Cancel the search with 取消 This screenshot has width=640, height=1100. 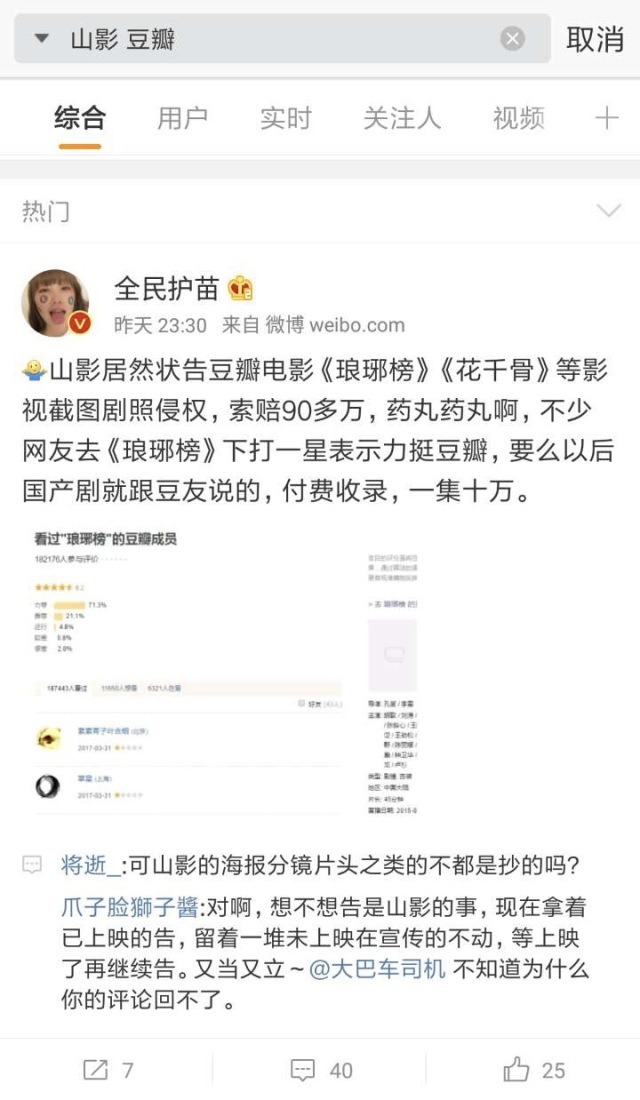pos(595,39)
